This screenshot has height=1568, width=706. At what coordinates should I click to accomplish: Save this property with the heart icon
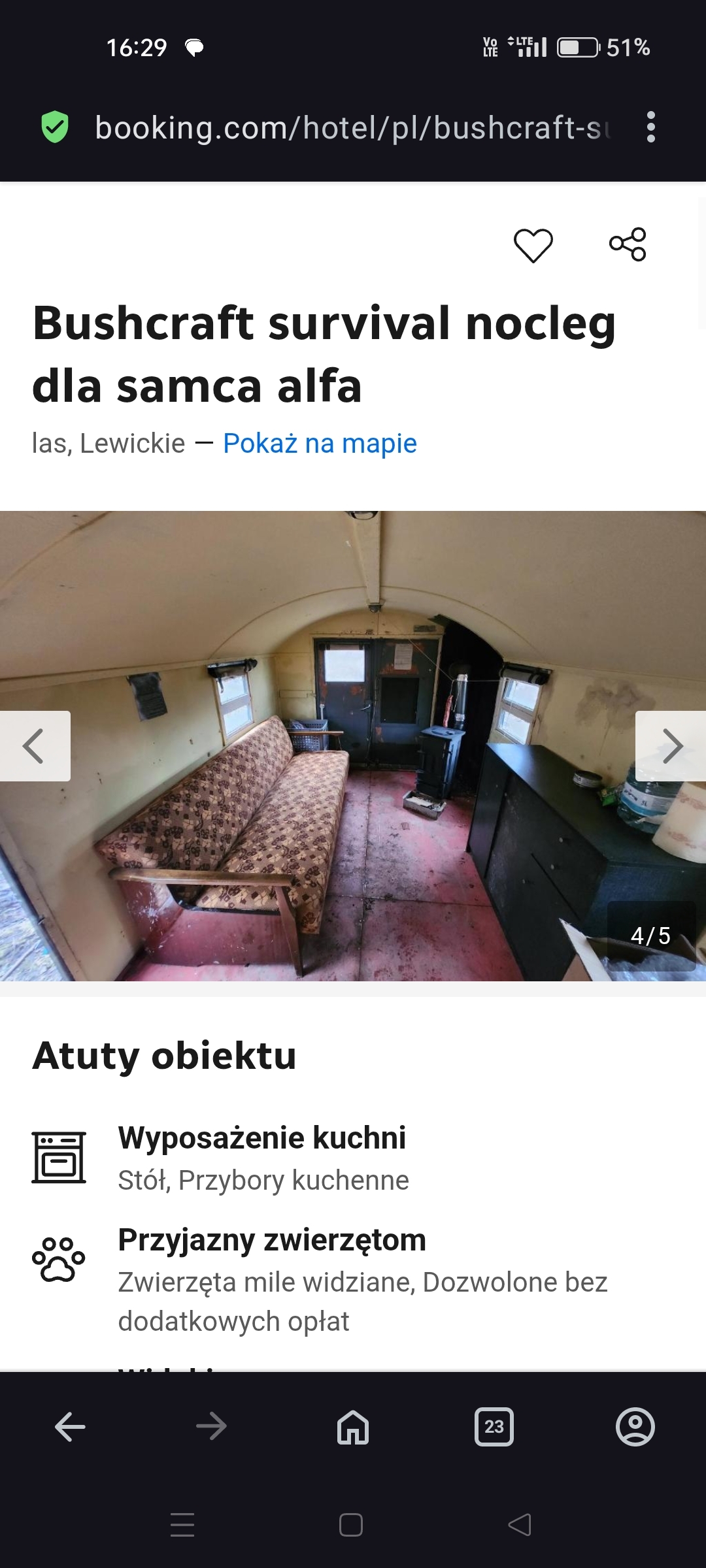click(x=533, y=245)
